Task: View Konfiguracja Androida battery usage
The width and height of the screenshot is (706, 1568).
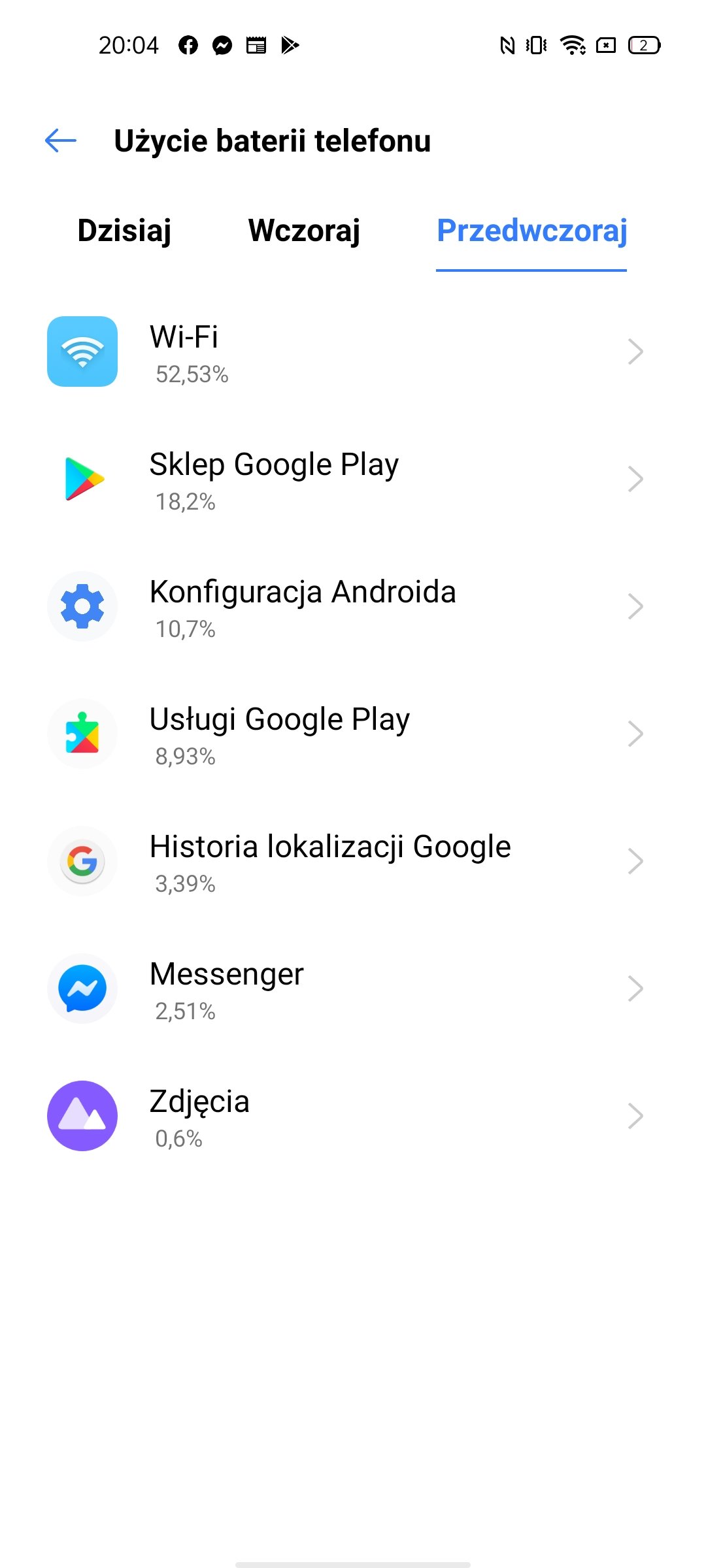Action: pyautogui.click(x=353, y=606)
